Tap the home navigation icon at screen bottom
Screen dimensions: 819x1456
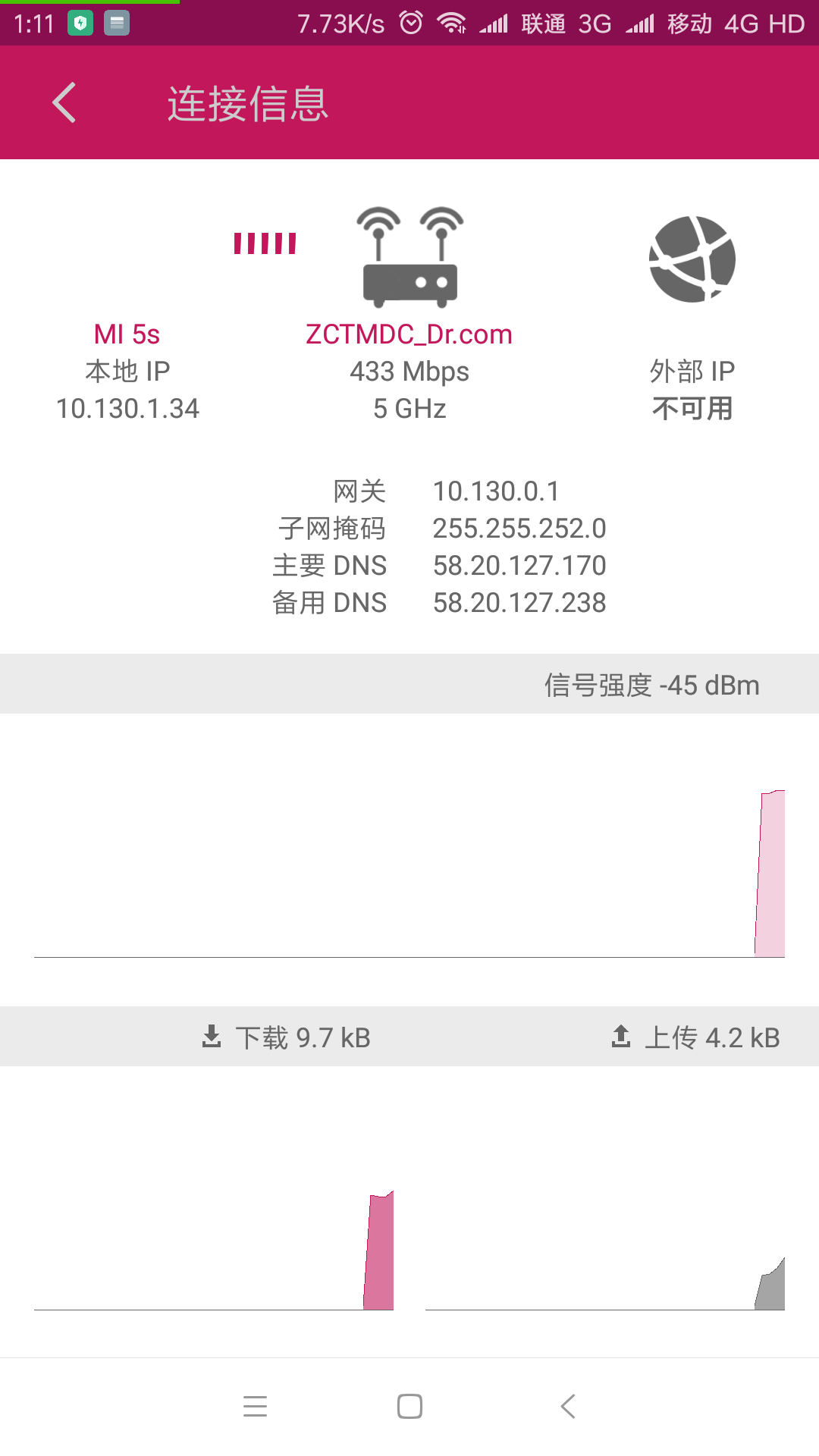click(409, 1407)
